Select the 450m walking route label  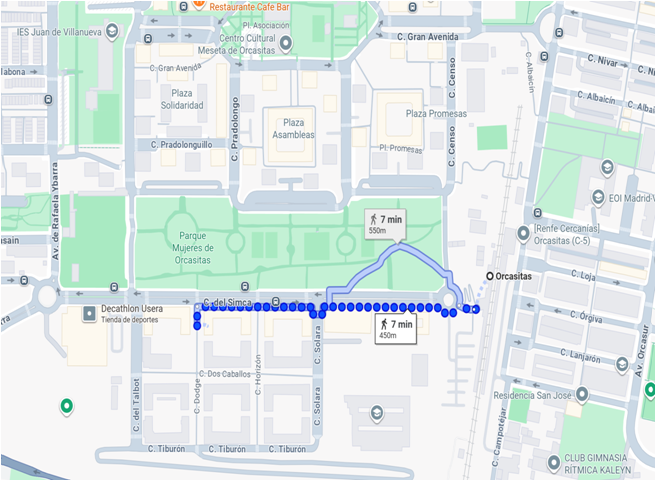click(394, 329)
